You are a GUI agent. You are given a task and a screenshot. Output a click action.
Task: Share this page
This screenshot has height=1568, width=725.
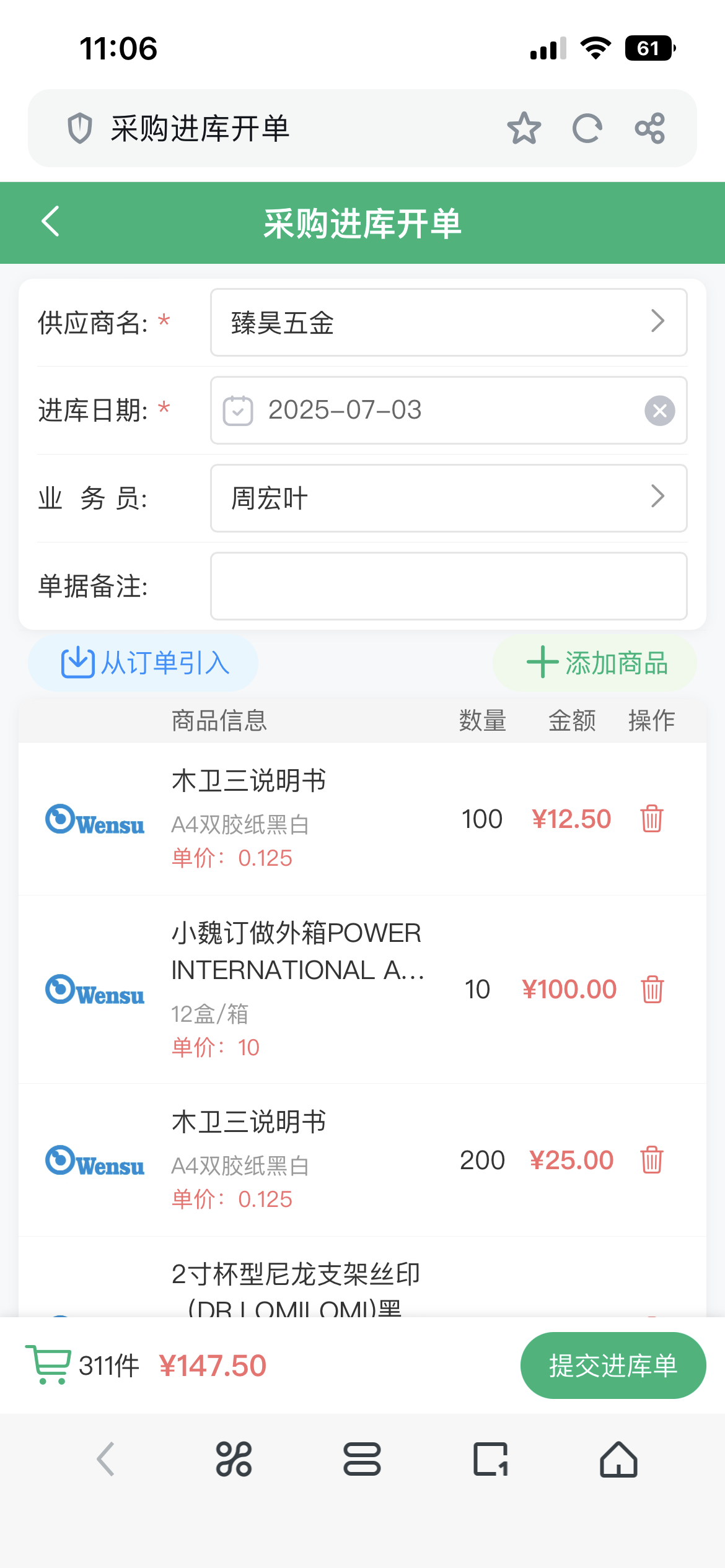pos(649,128)
